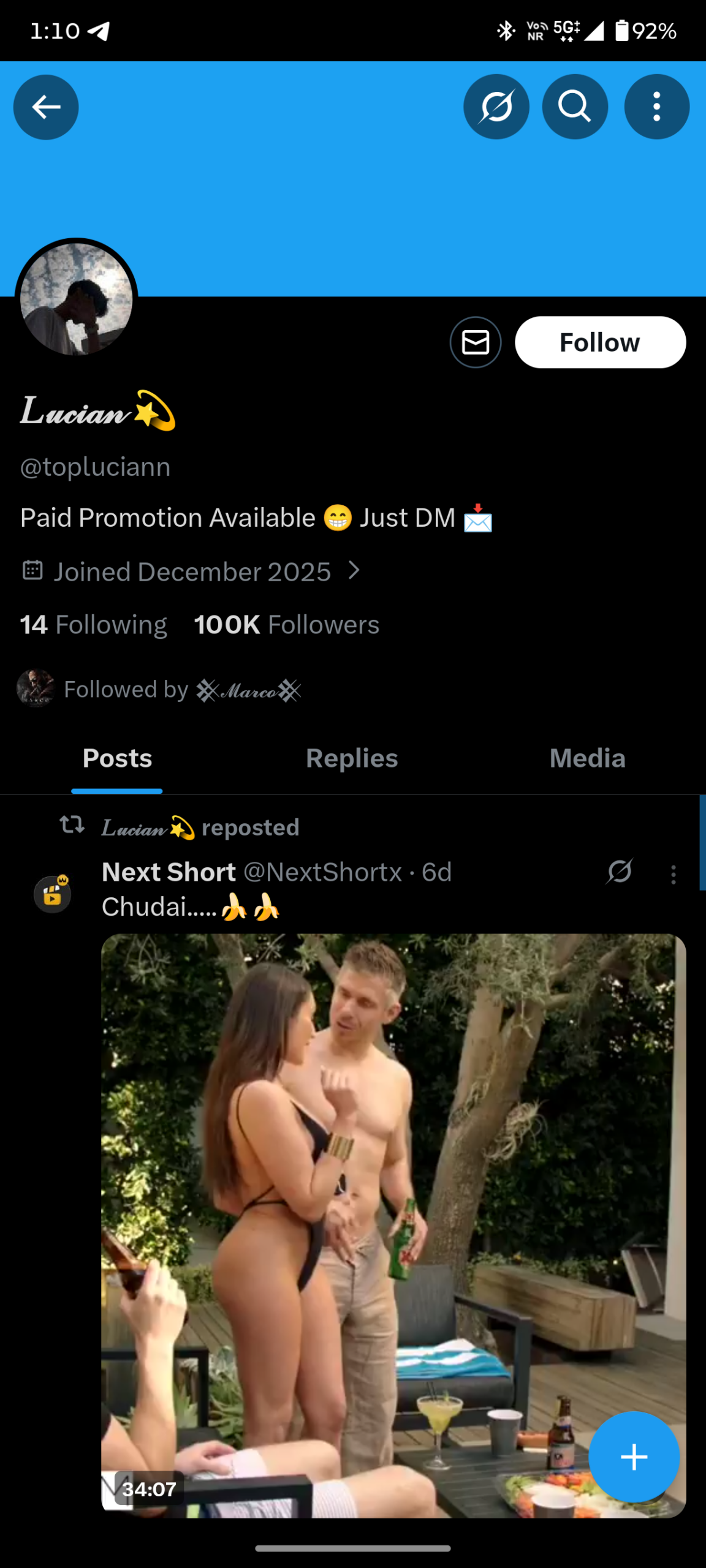The image size is (706, 1568).
Task: Open more options on Next Short's post
Action: pyautogui.click(x=674, y=875)
